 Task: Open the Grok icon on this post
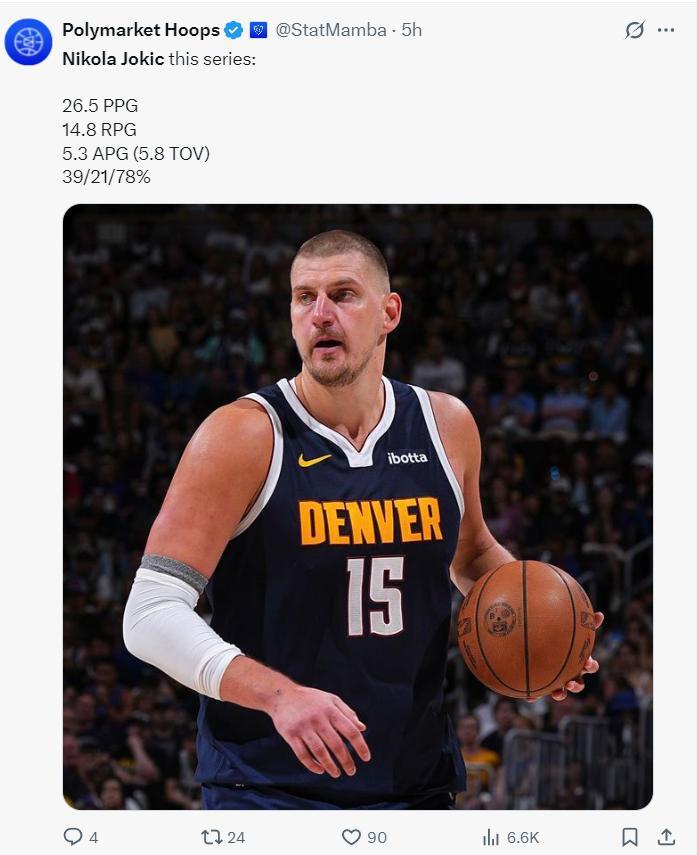pos(635,30)
